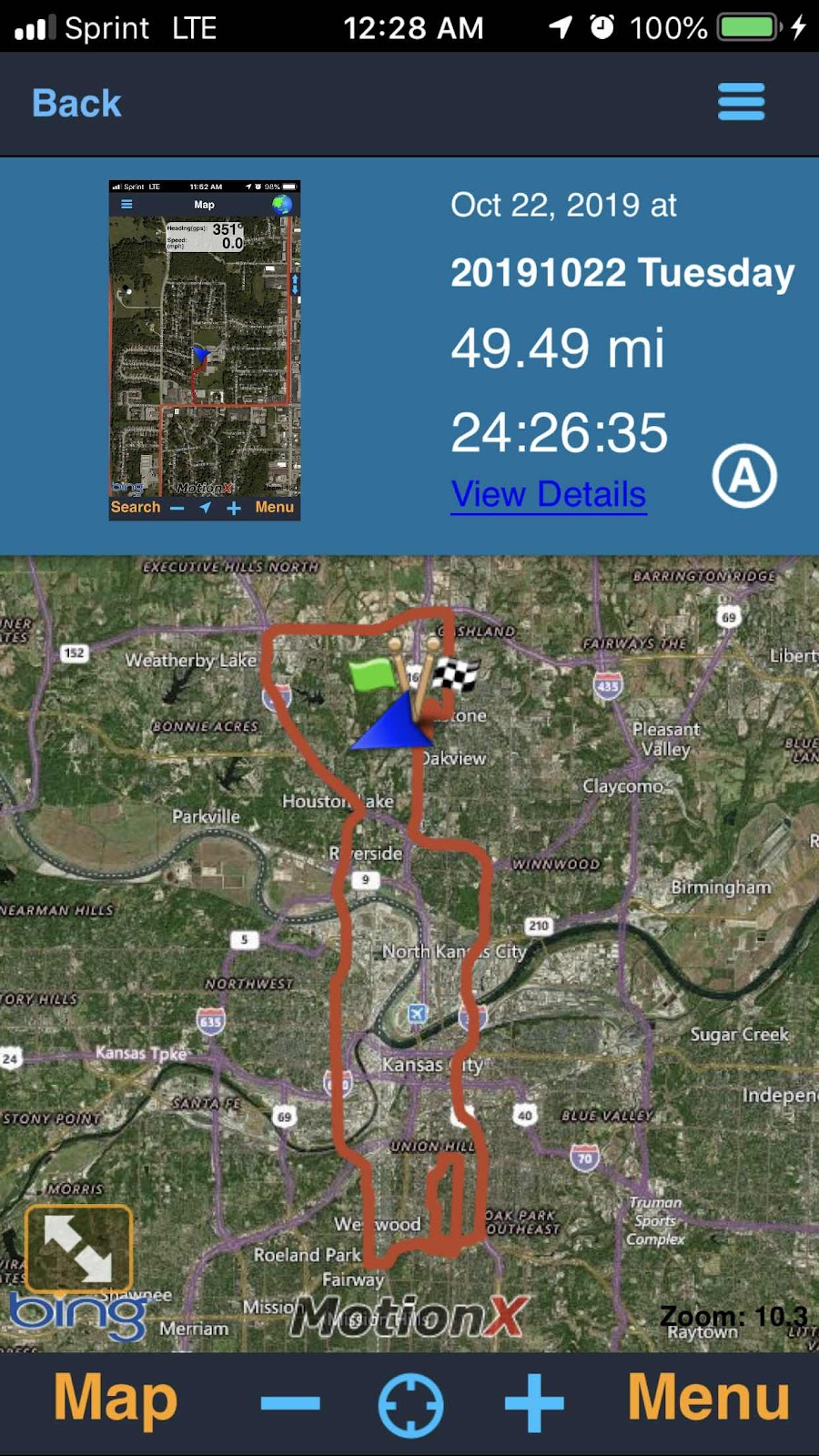
Task: Open the View Details link
Action: (x=549, y=494)
